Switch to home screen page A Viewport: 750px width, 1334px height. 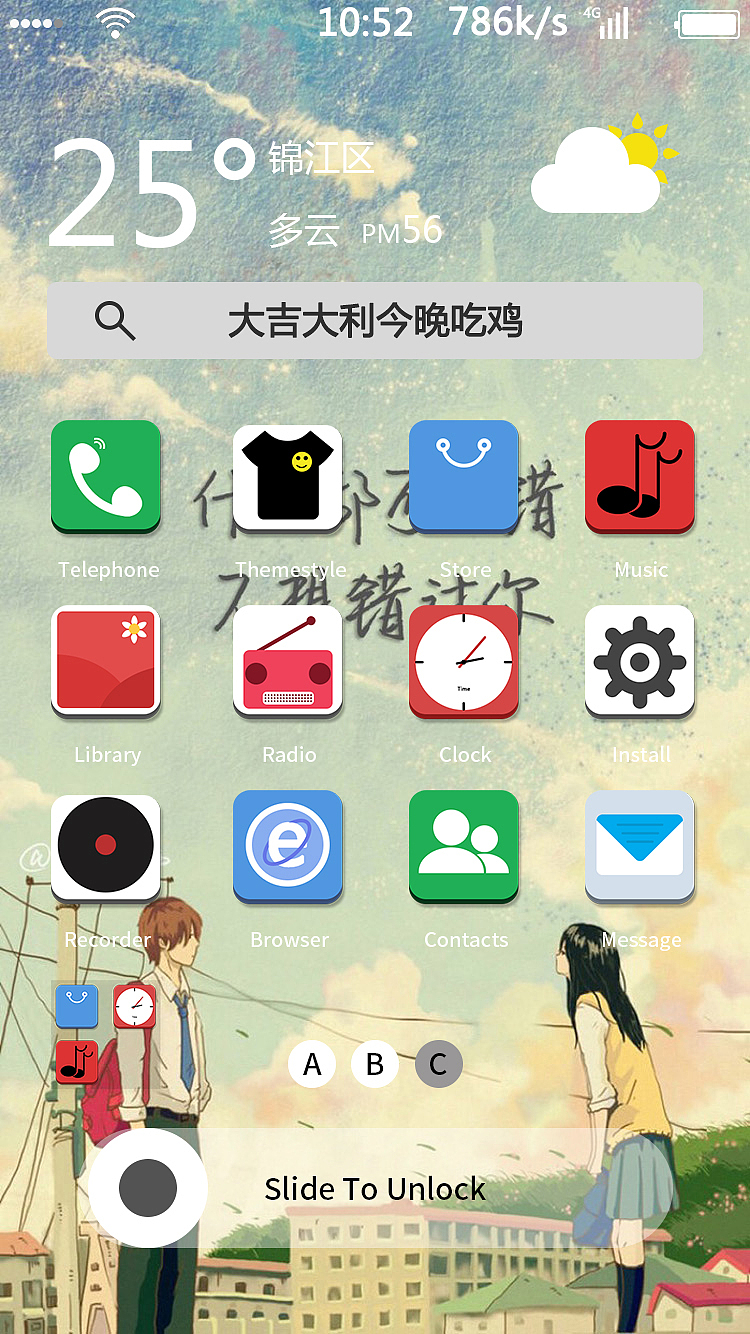point(311,1064)
